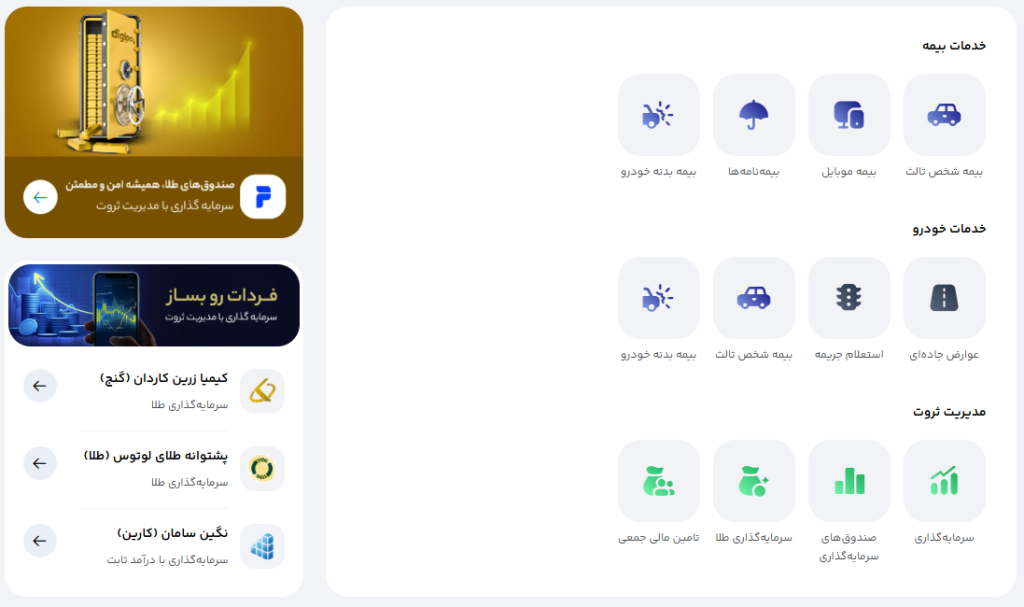Select صندوق‌های سرمایه‌گذاری
Image resolution: width=1024 pixels, height=607 pixels.
(x=848, y=481)
